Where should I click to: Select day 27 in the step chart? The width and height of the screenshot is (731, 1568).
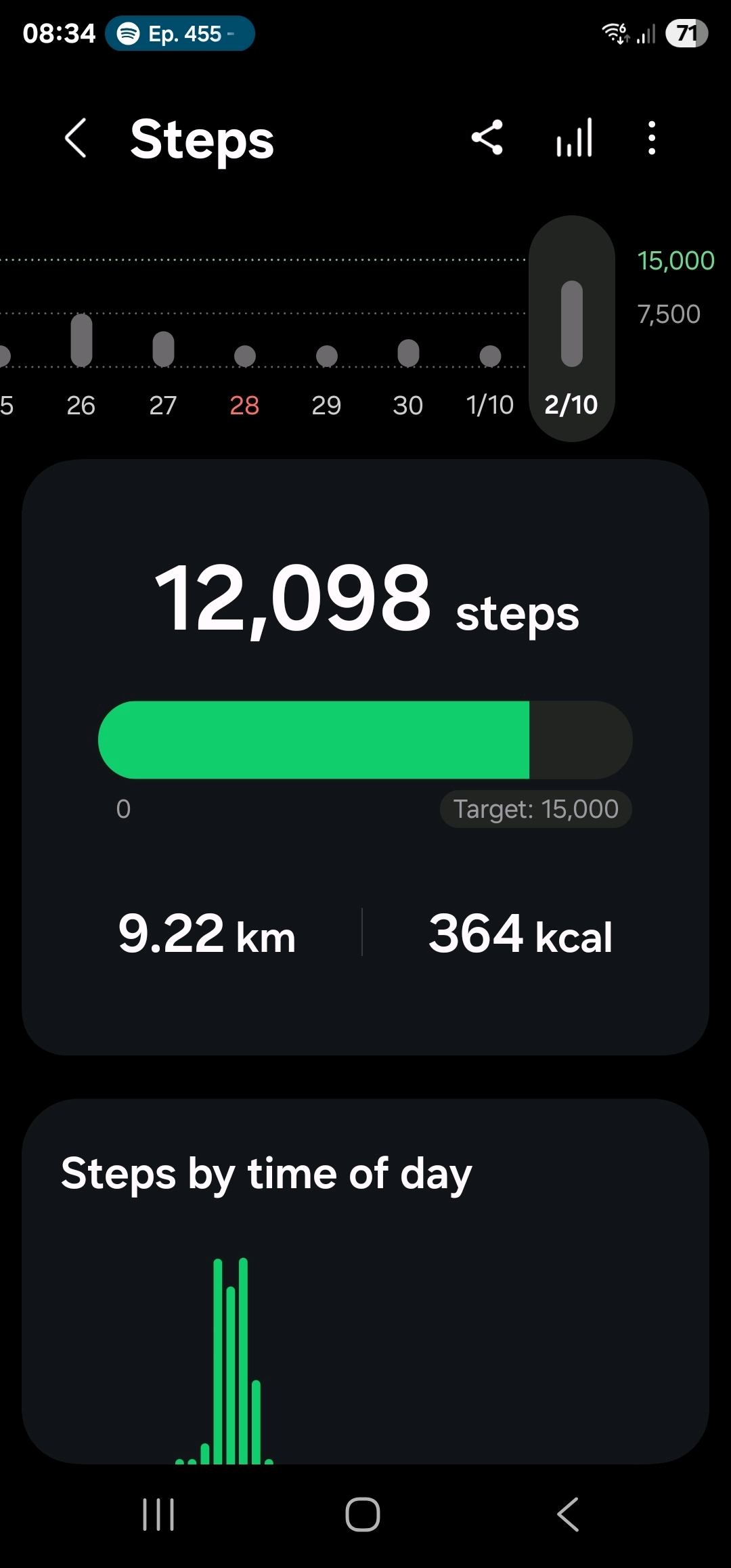pos(163,366)
